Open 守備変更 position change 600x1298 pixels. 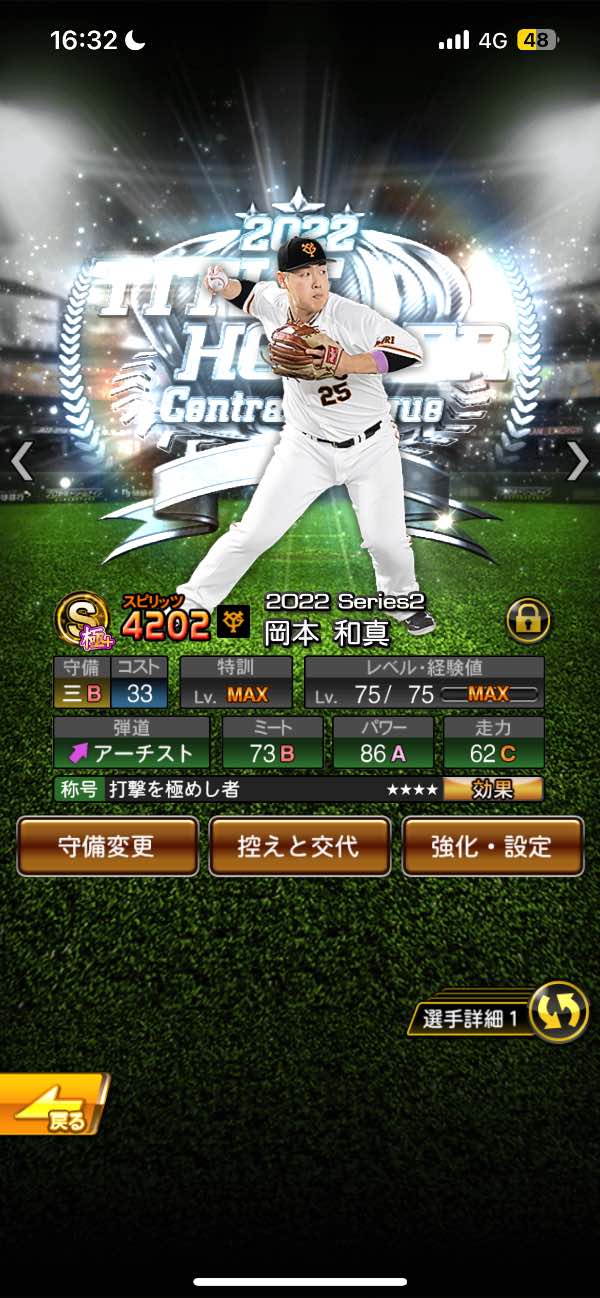(x=107, y=846)
